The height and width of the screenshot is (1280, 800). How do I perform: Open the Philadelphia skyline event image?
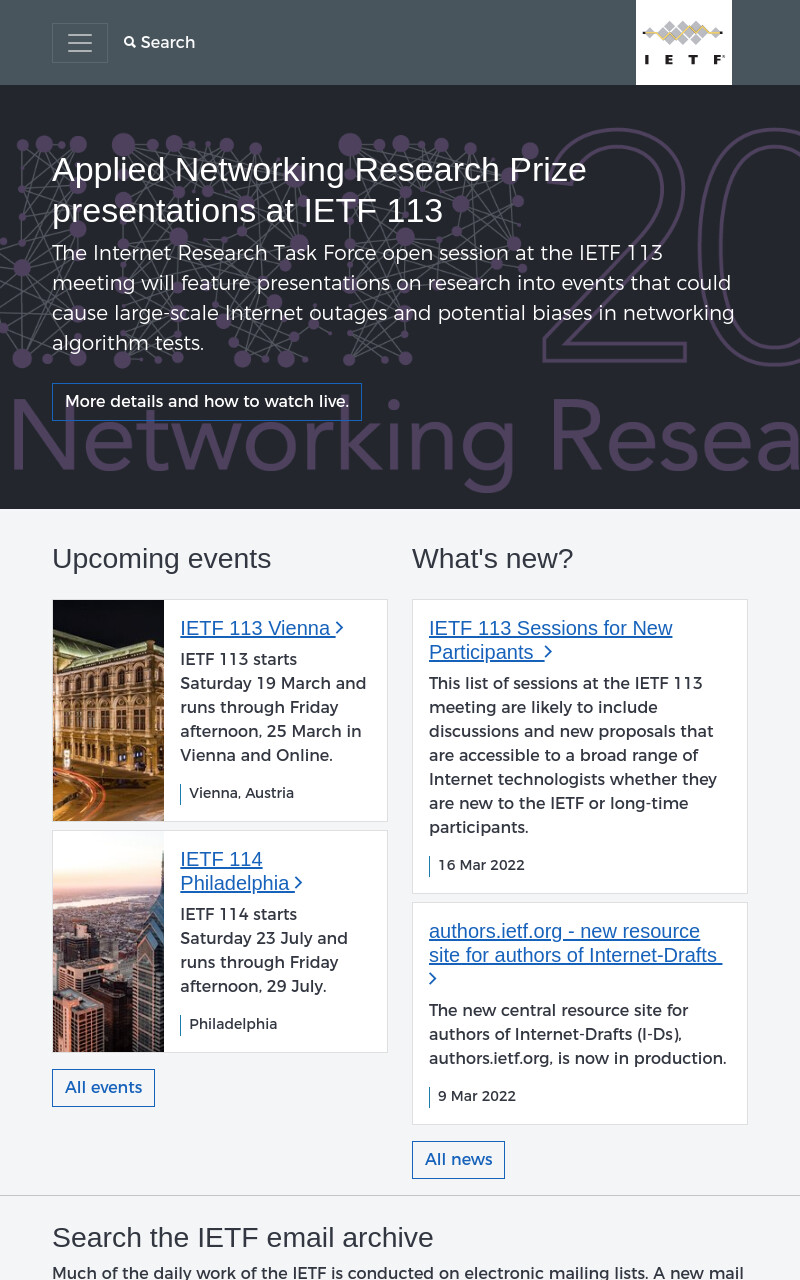pyautogui.click(x=108, y=941)
